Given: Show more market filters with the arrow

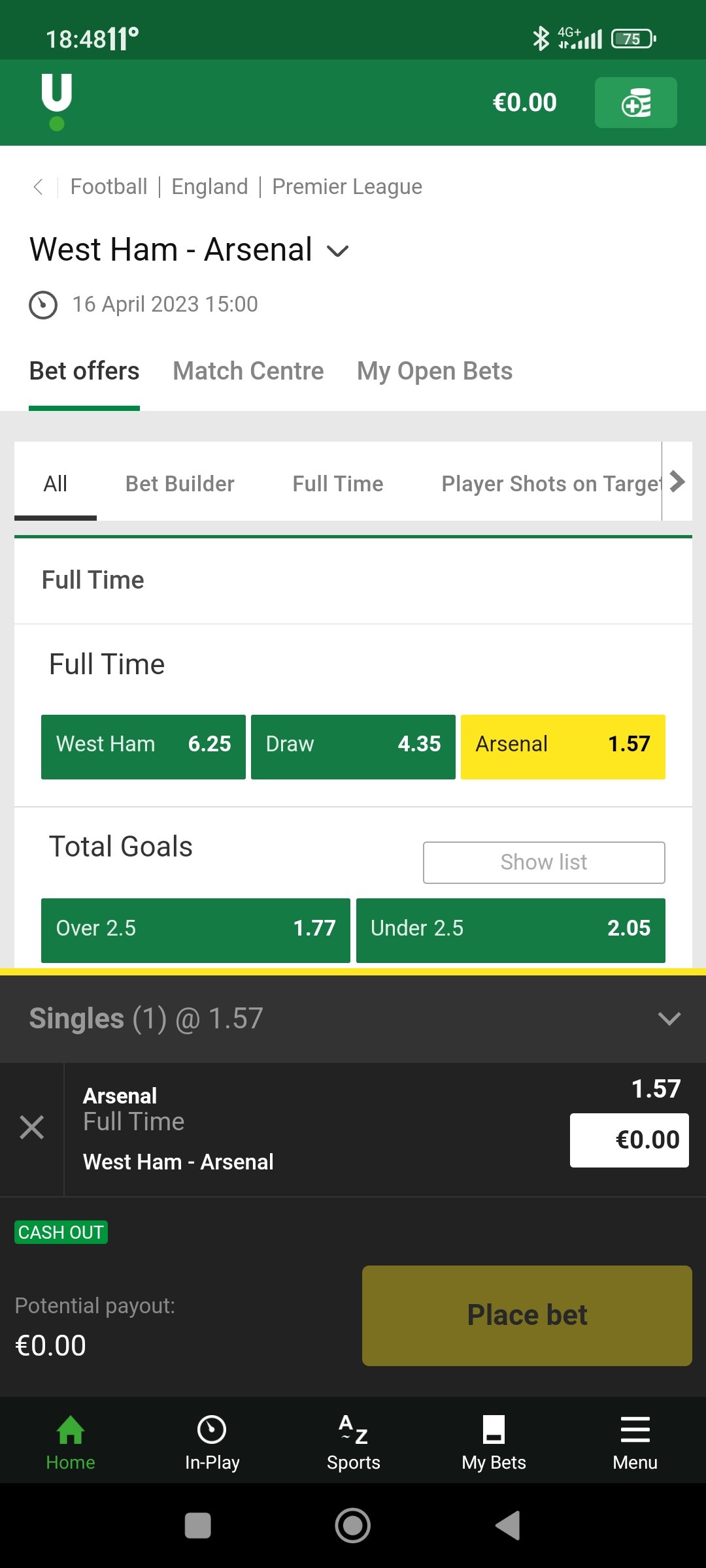Looking at the screenshot, I should 678,482.
